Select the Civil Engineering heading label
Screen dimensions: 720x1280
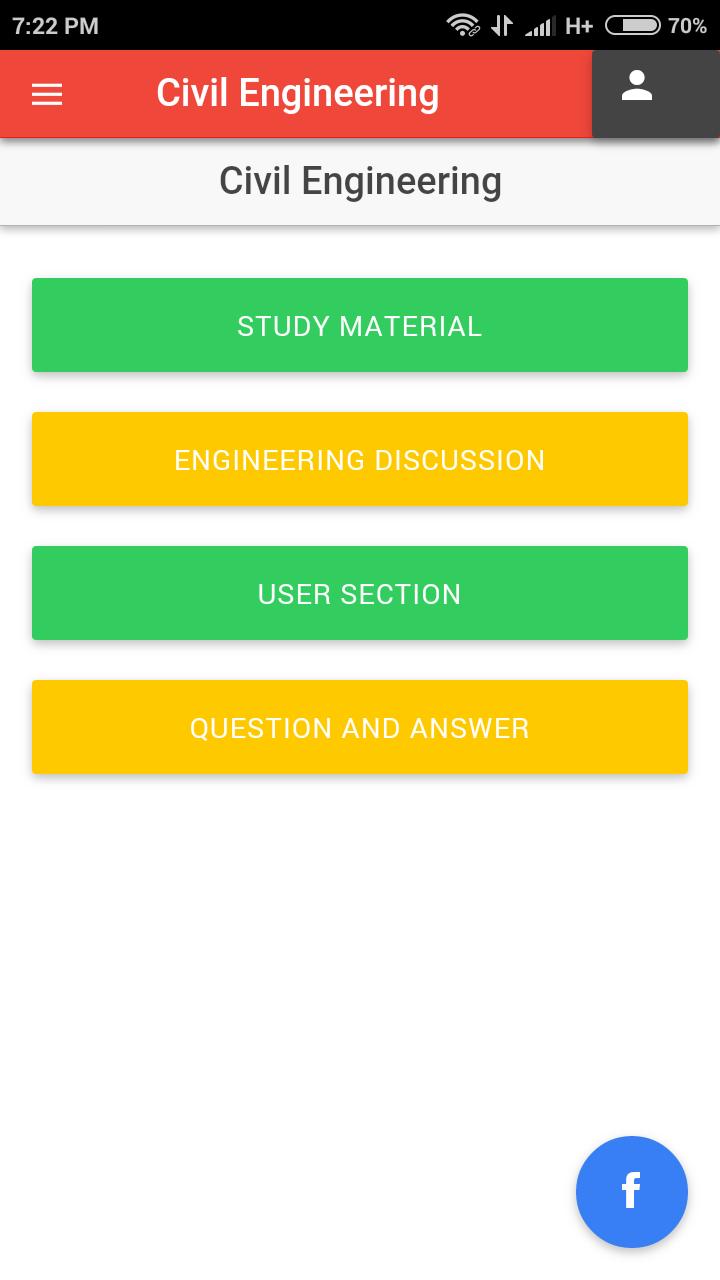point(360,181)
